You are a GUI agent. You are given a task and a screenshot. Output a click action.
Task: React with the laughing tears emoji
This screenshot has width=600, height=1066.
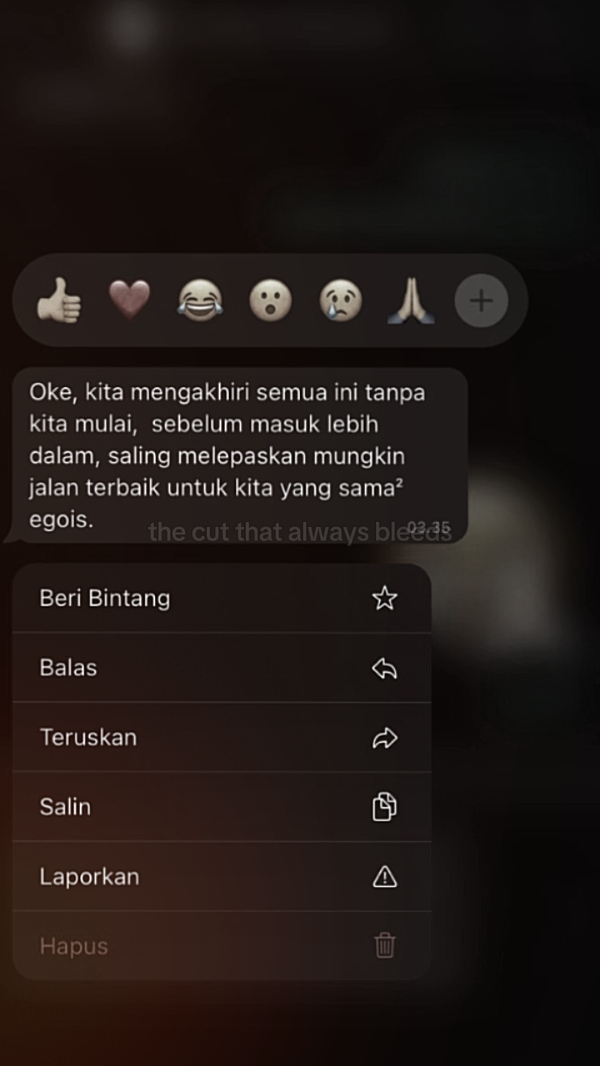[200, 300]
